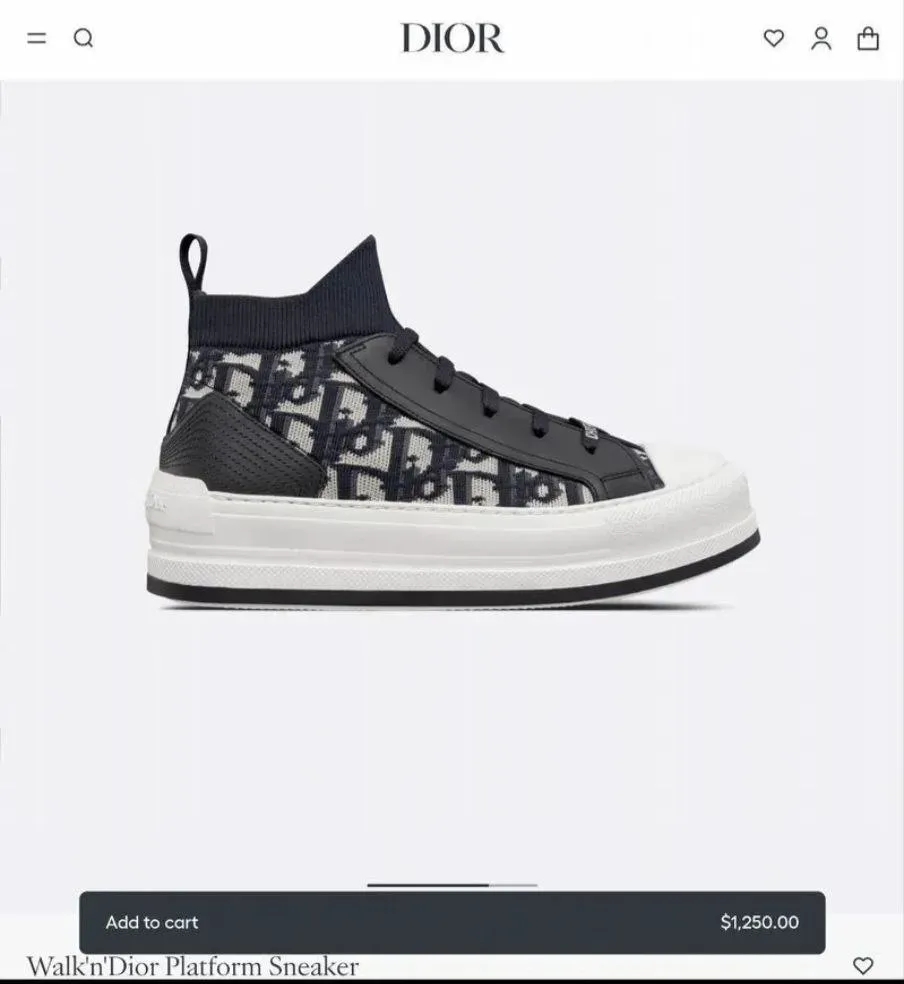Open the search icon
Screen dimensions: 904x984
pos(84,39)
